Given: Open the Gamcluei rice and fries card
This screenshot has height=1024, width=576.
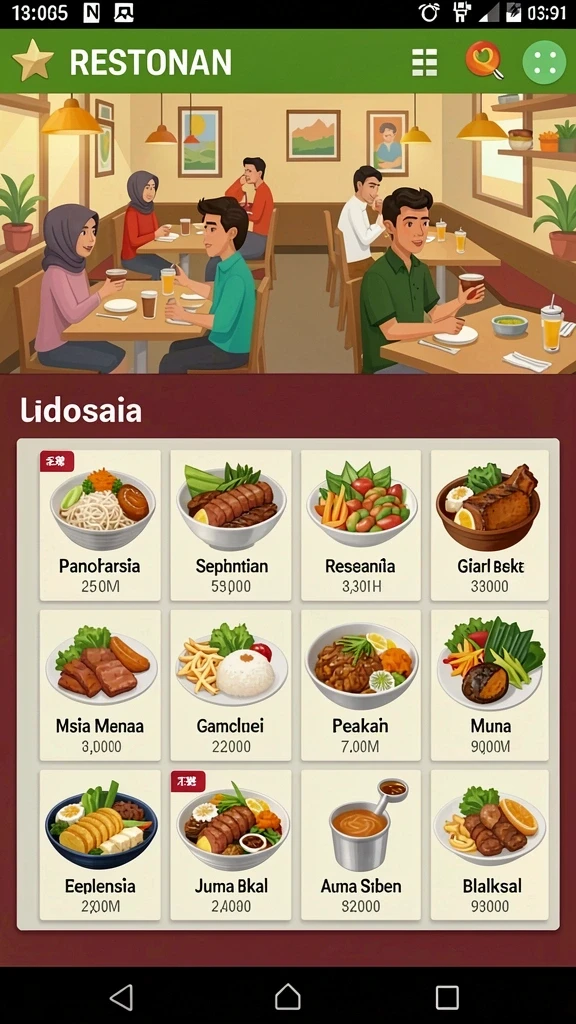Looking at the screenshot, I should click(x=231, y=685).
